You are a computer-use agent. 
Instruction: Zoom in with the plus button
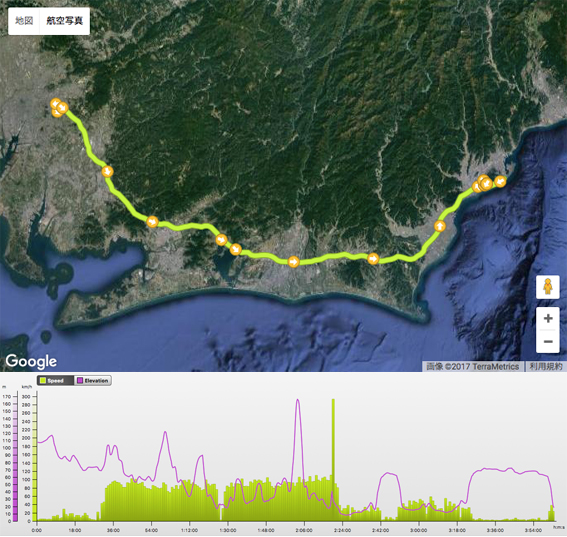(548, 318)
